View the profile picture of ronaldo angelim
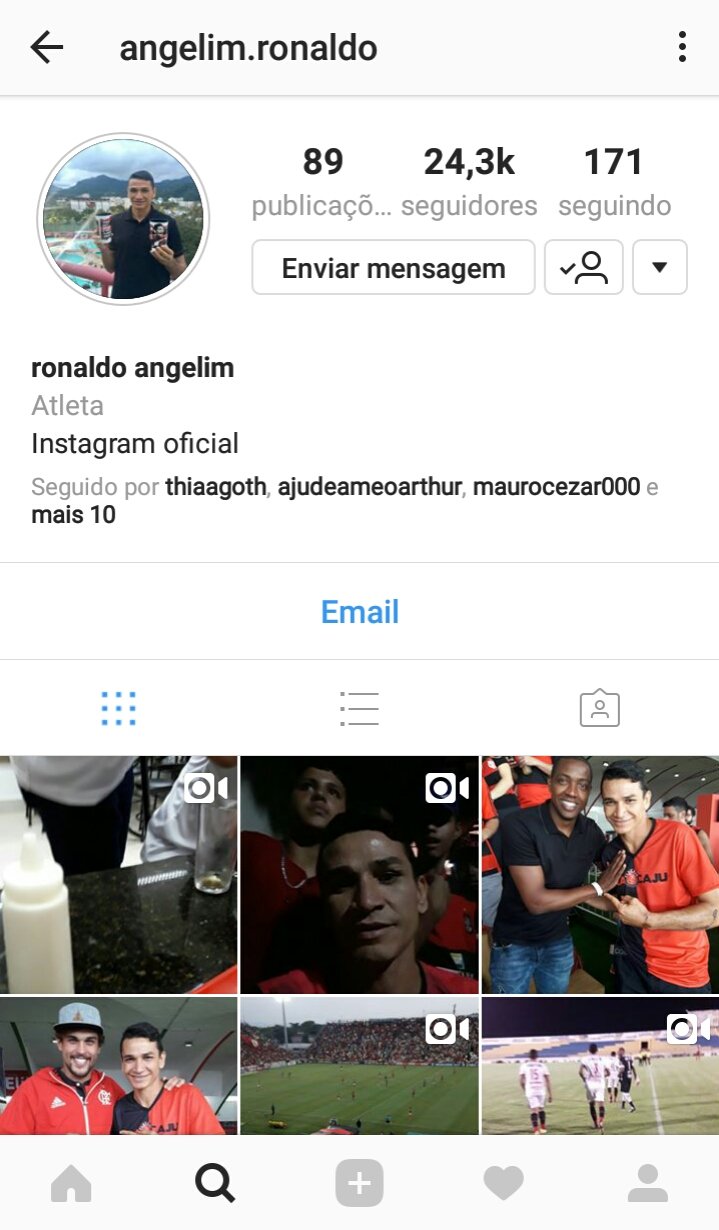 (123, 219)
